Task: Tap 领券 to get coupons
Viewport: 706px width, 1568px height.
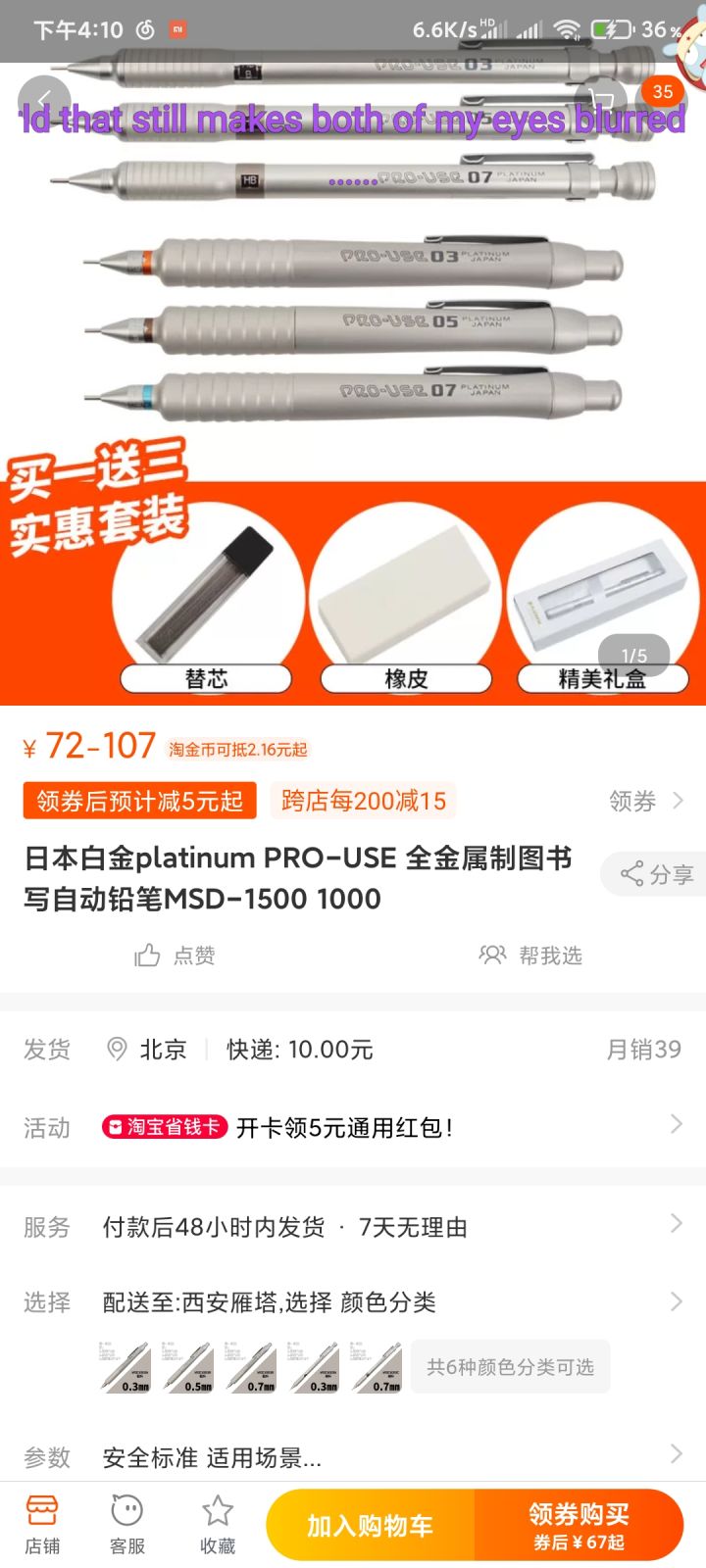Action: pyautogui.click(x=645, y=801)
